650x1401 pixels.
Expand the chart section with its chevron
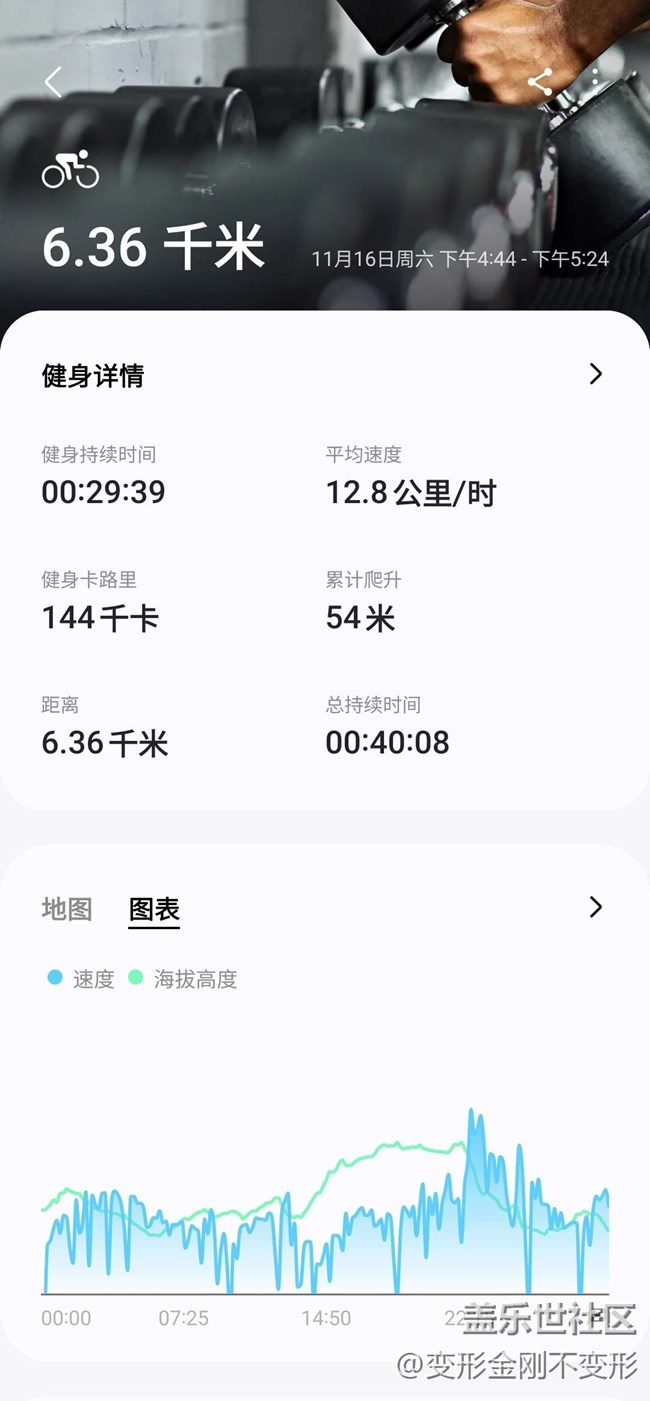[x=595, y=907]
